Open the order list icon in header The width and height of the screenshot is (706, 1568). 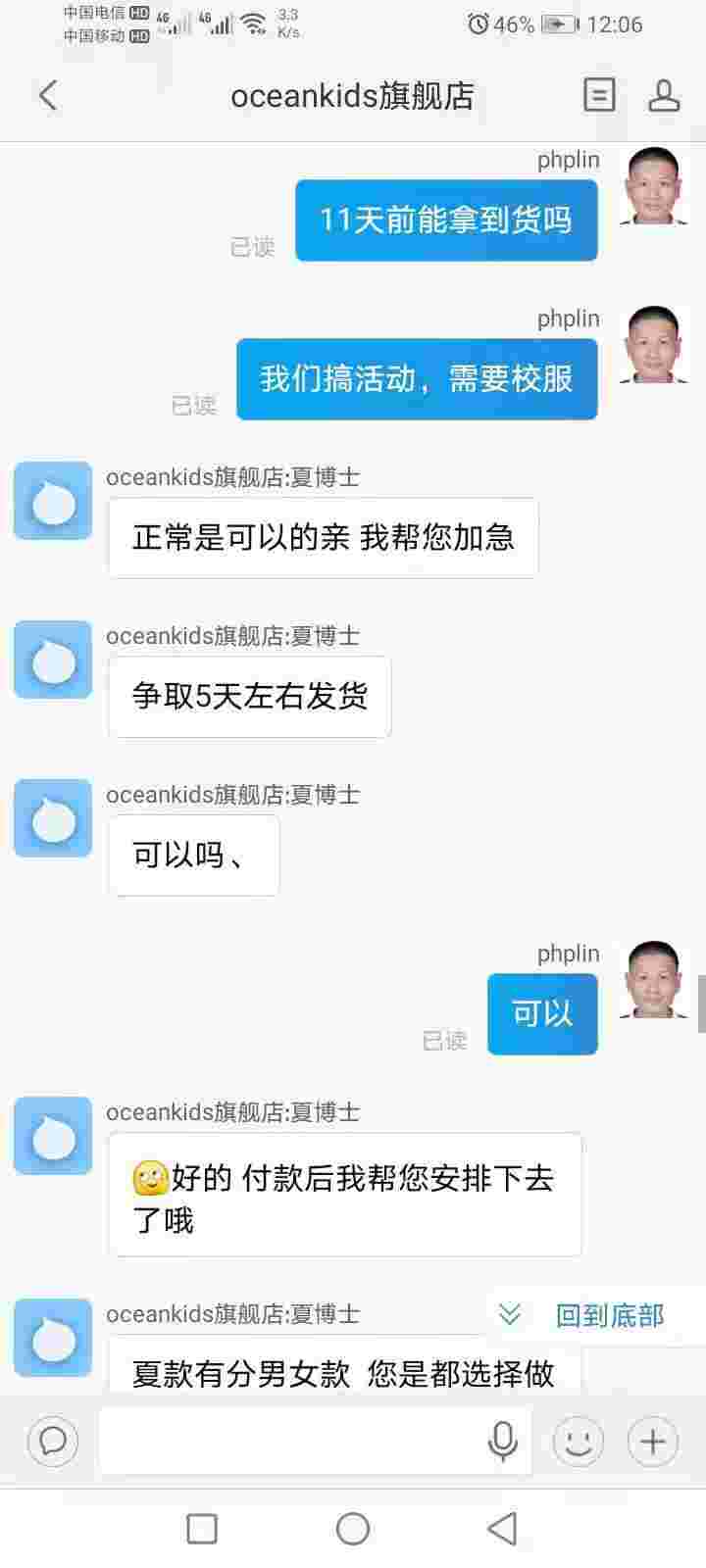click(x=599, y=95)
